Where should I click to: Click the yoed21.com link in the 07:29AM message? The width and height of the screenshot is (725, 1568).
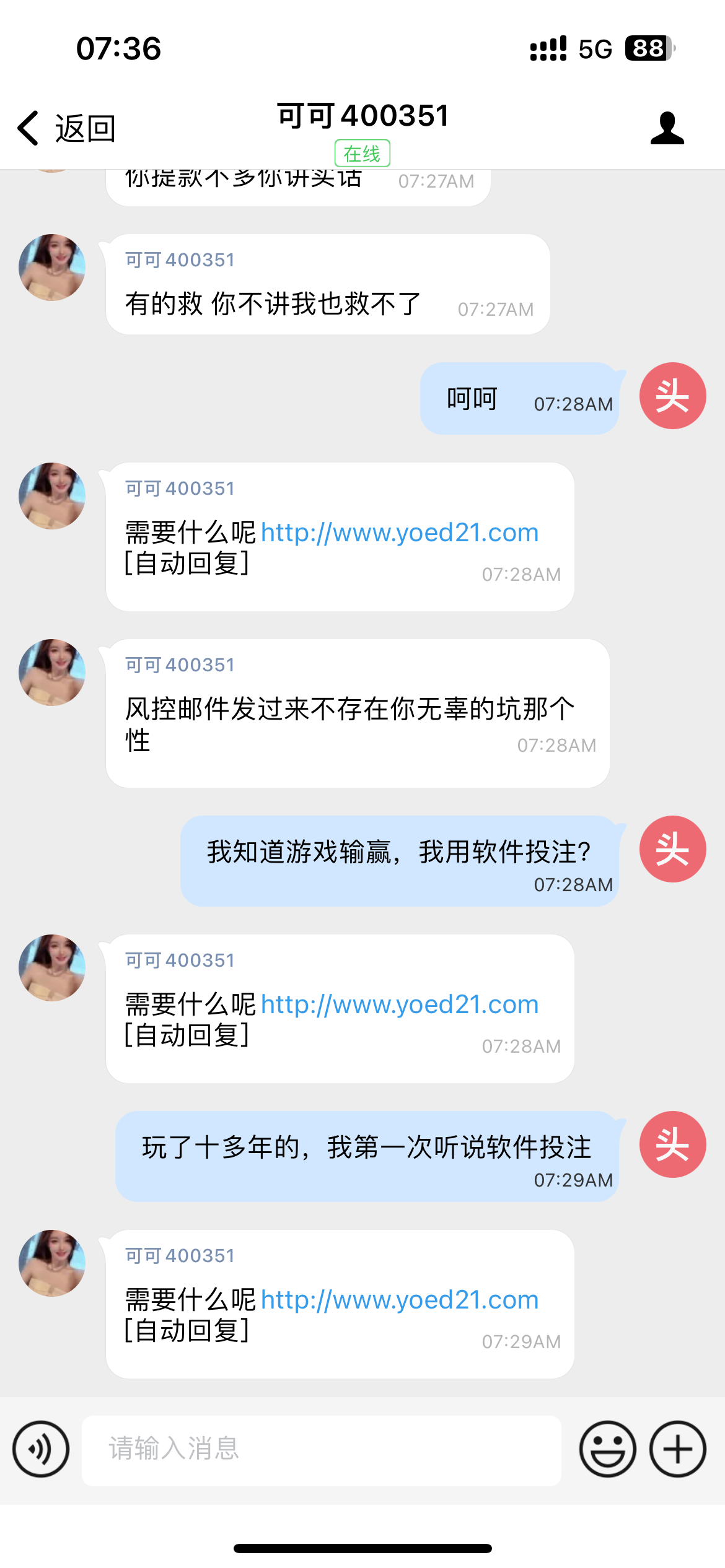tap(400, 1299)
